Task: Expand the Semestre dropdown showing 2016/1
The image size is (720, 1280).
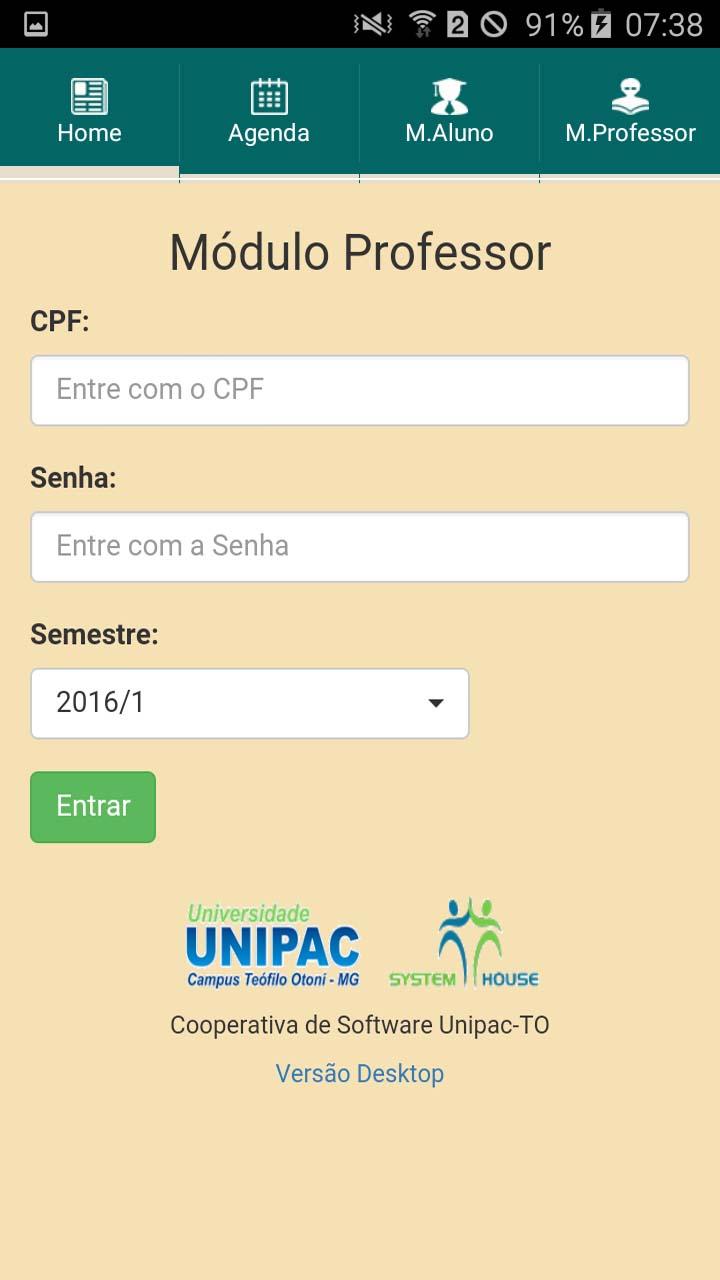Action: coord(250,703)
